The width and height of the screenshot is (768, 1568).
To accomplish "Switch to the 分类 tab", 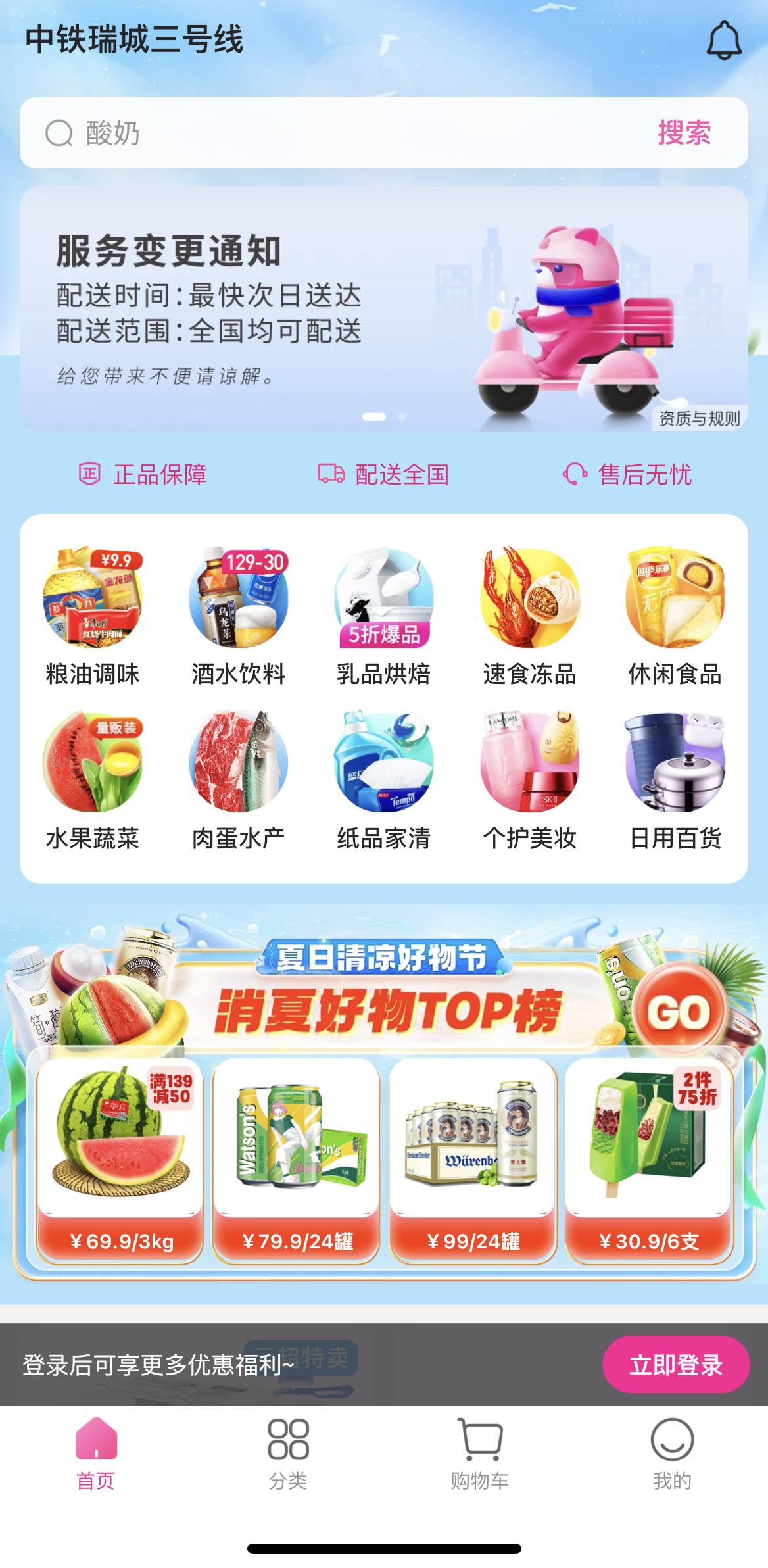I will tap(288, 1455).
